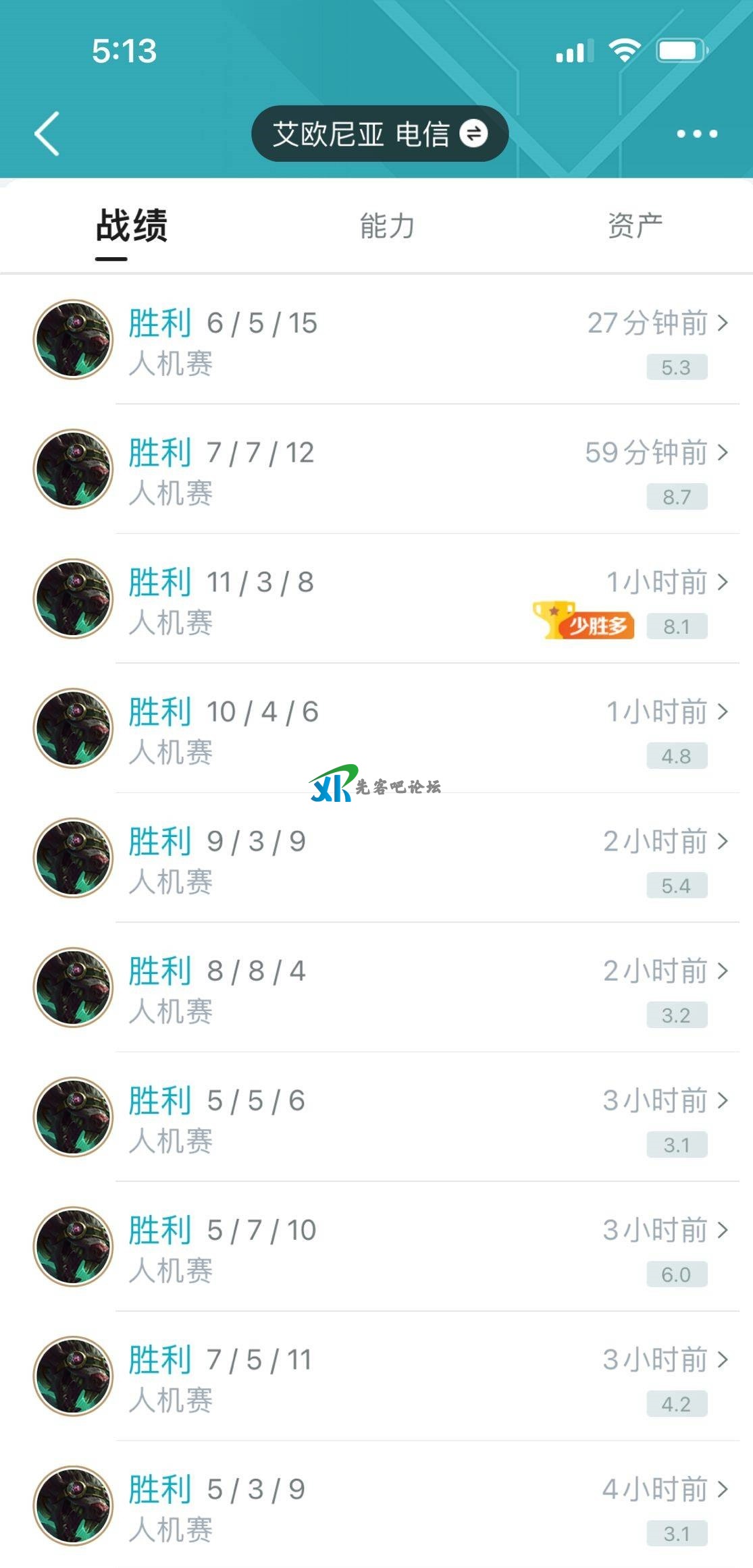Screen dimensions: 753x1568
Task: Select the 战绩 tab
Action: [x=132, y=227]
